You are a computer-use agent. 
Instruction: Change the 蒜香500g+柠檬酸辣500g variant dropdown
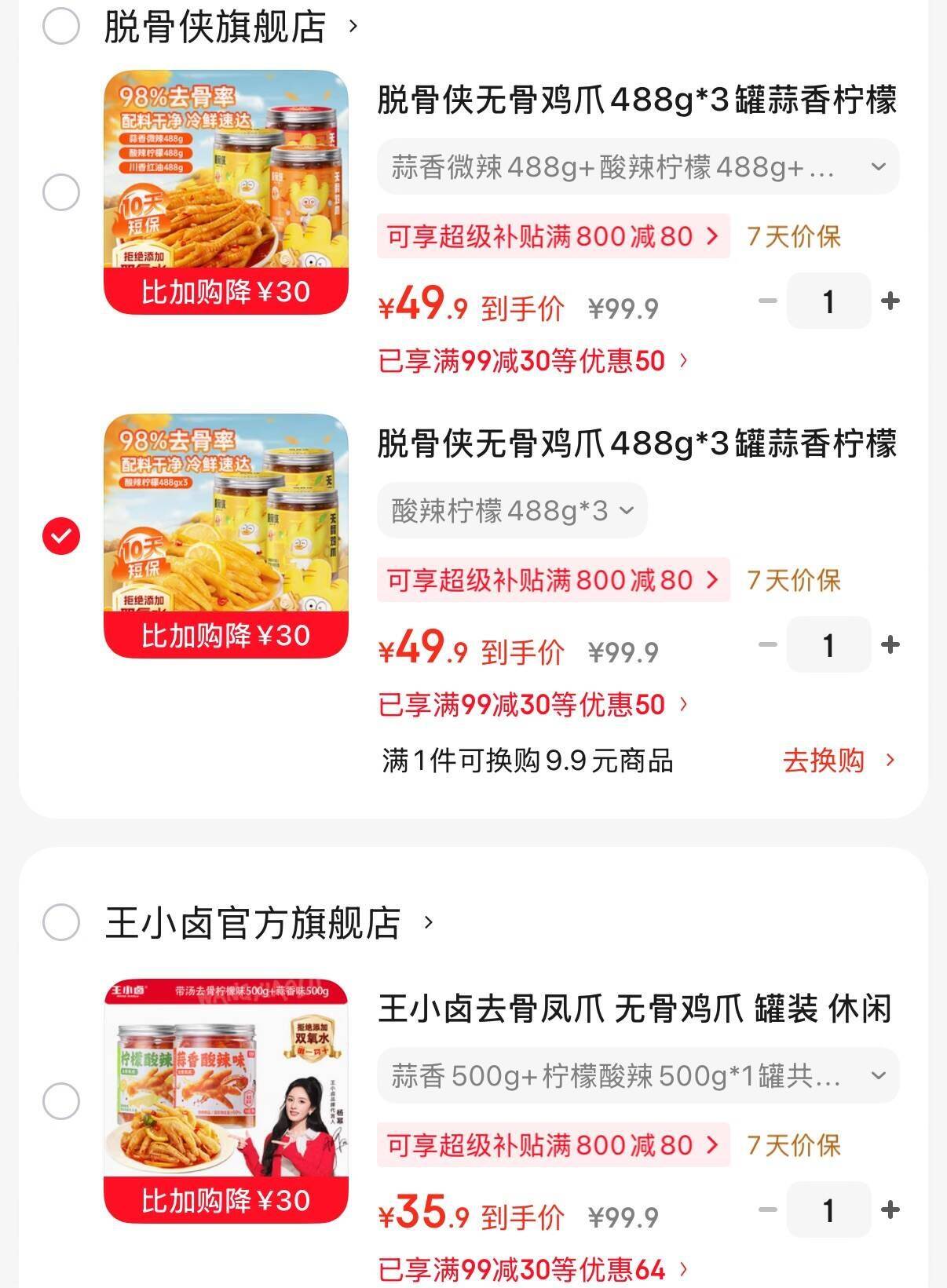[638, 1076]
